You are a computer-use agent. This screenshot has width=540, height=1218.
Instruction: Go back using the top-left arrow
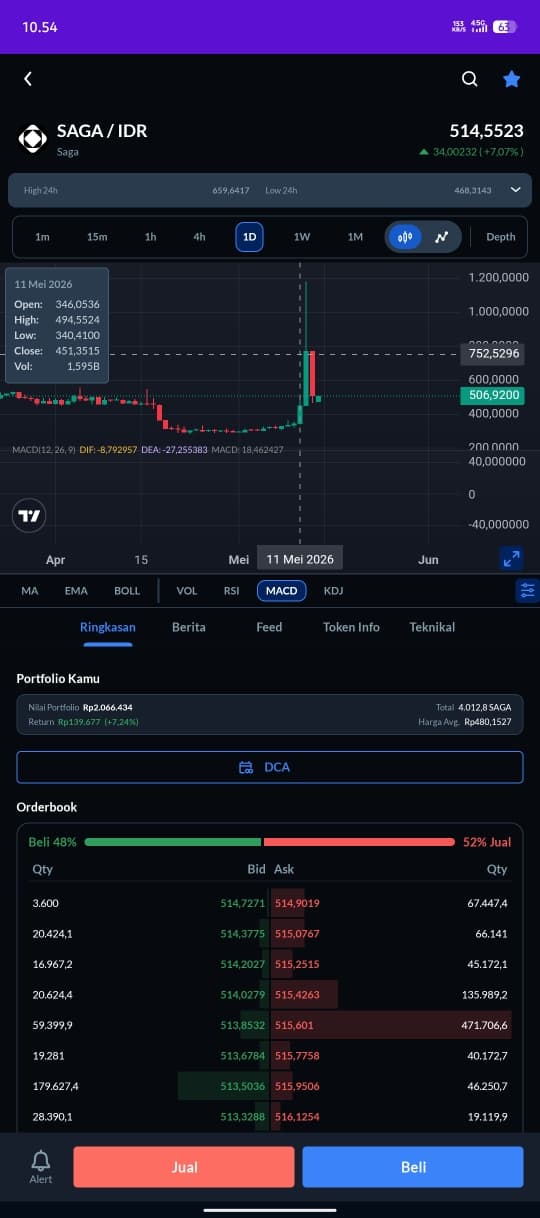(28, 79)
